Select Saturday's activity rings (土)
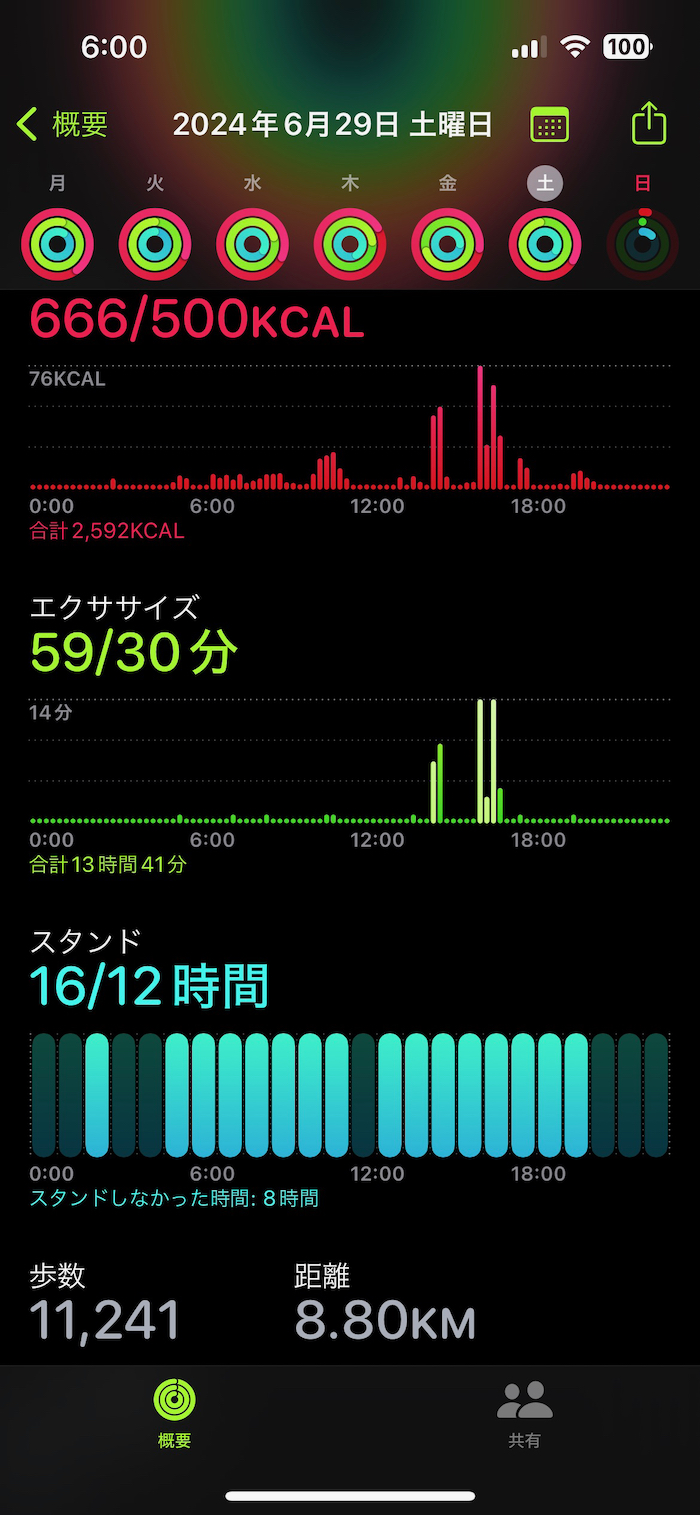700x1515 pixels. point(545,243)
